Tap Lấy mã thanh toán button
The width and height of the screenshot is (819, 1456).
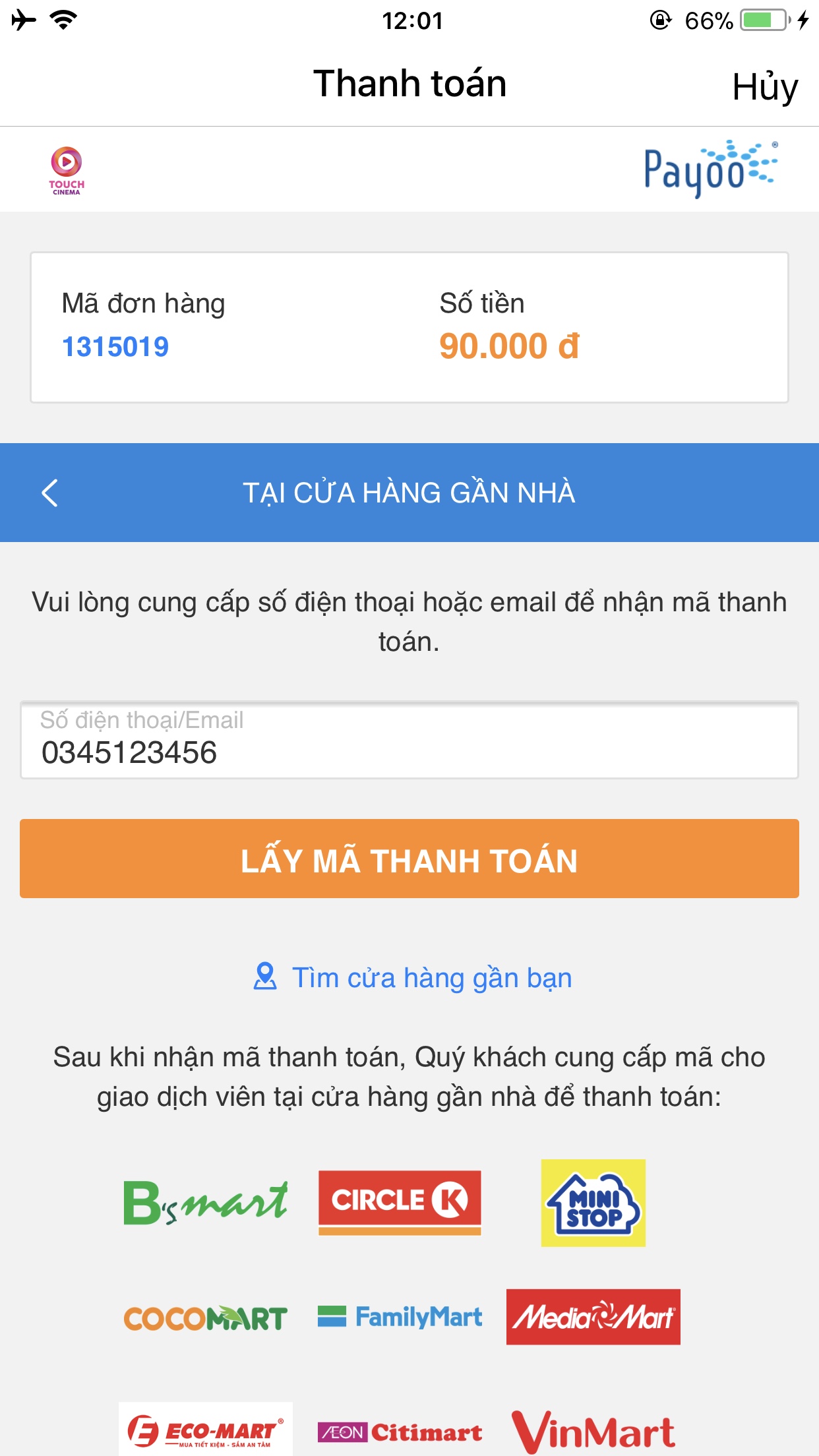(x=409, y=859)
